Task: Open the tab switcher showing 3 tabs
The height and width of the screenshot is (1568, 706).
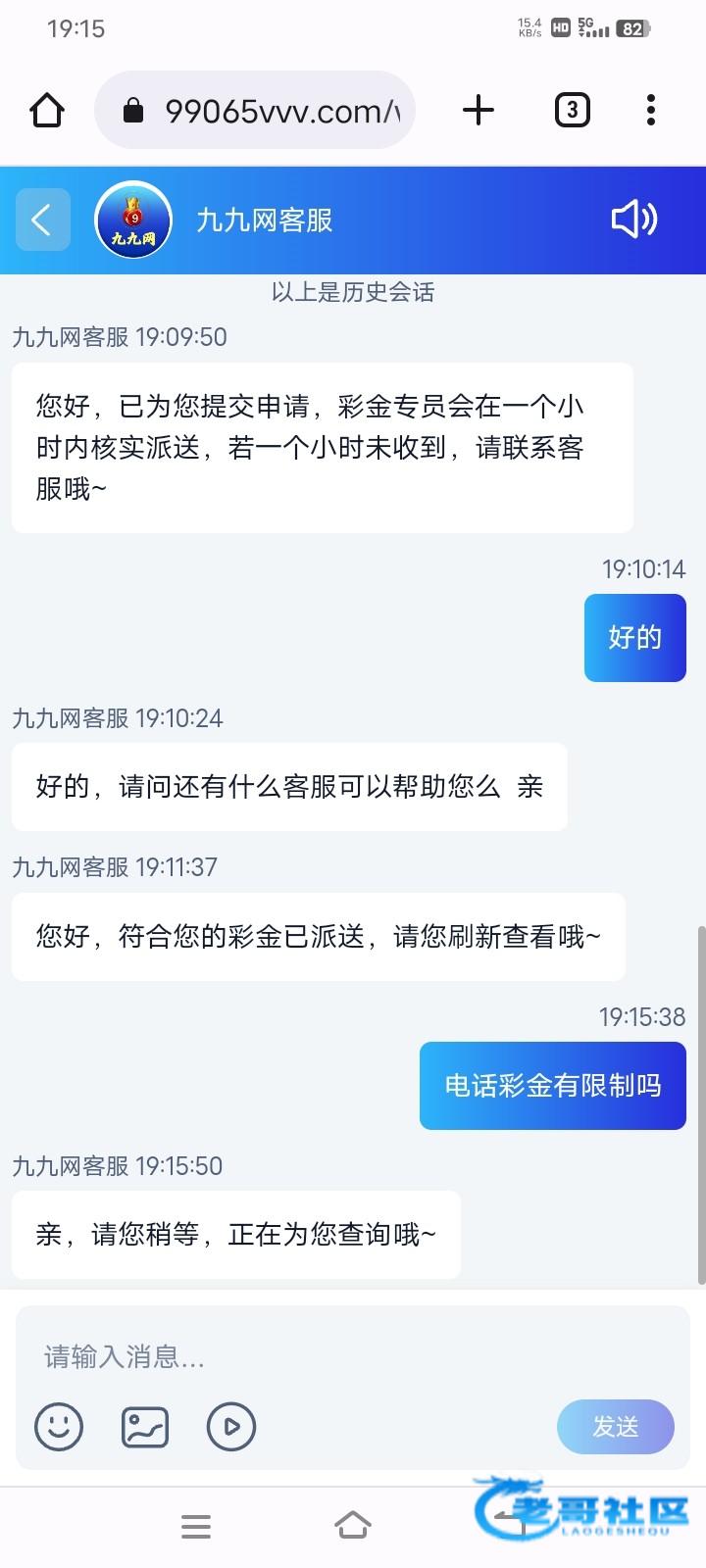Action: 572,110
